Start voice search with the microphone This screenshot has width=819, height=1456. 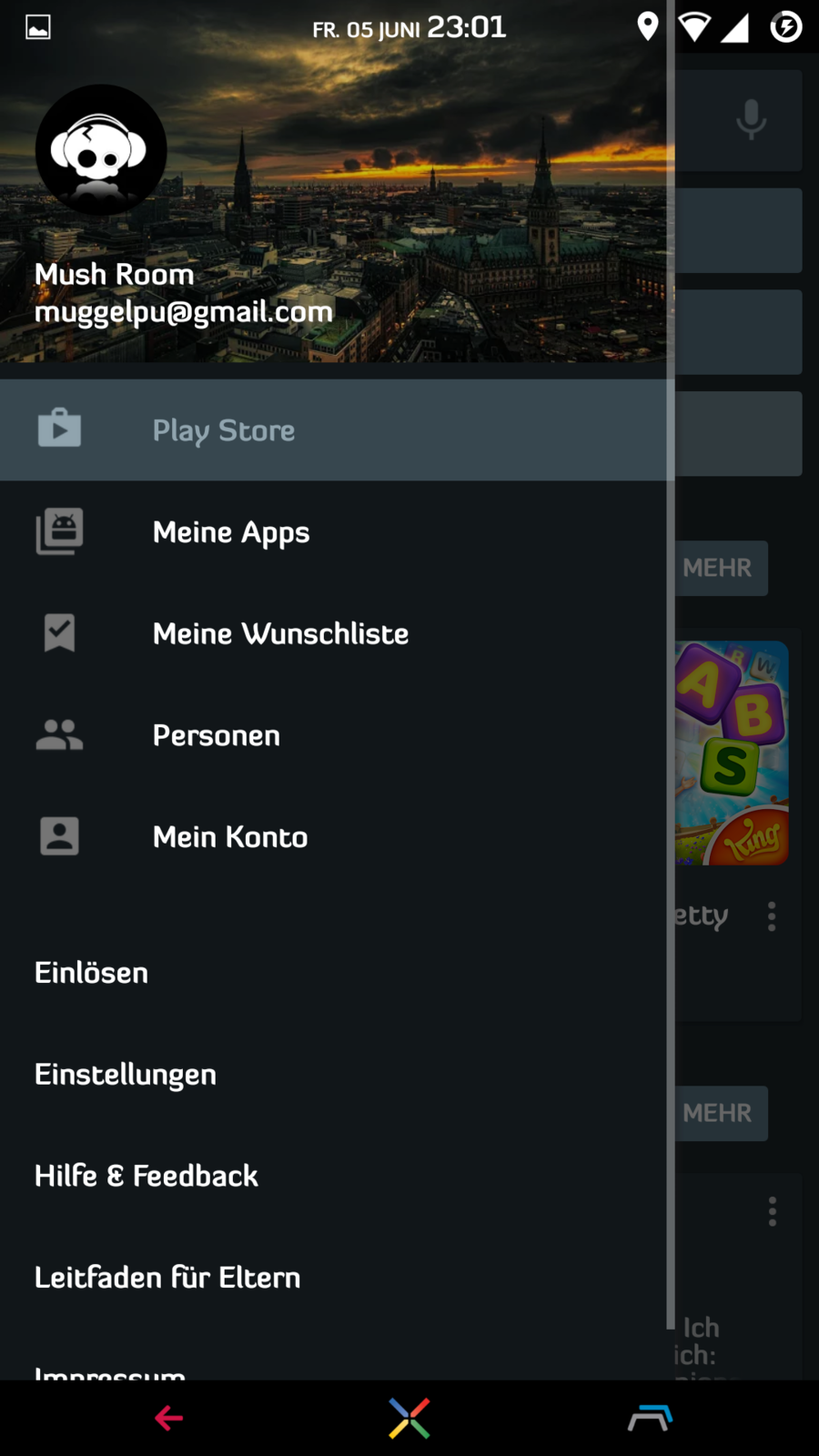pyautogui.click(x=751, y=120)
